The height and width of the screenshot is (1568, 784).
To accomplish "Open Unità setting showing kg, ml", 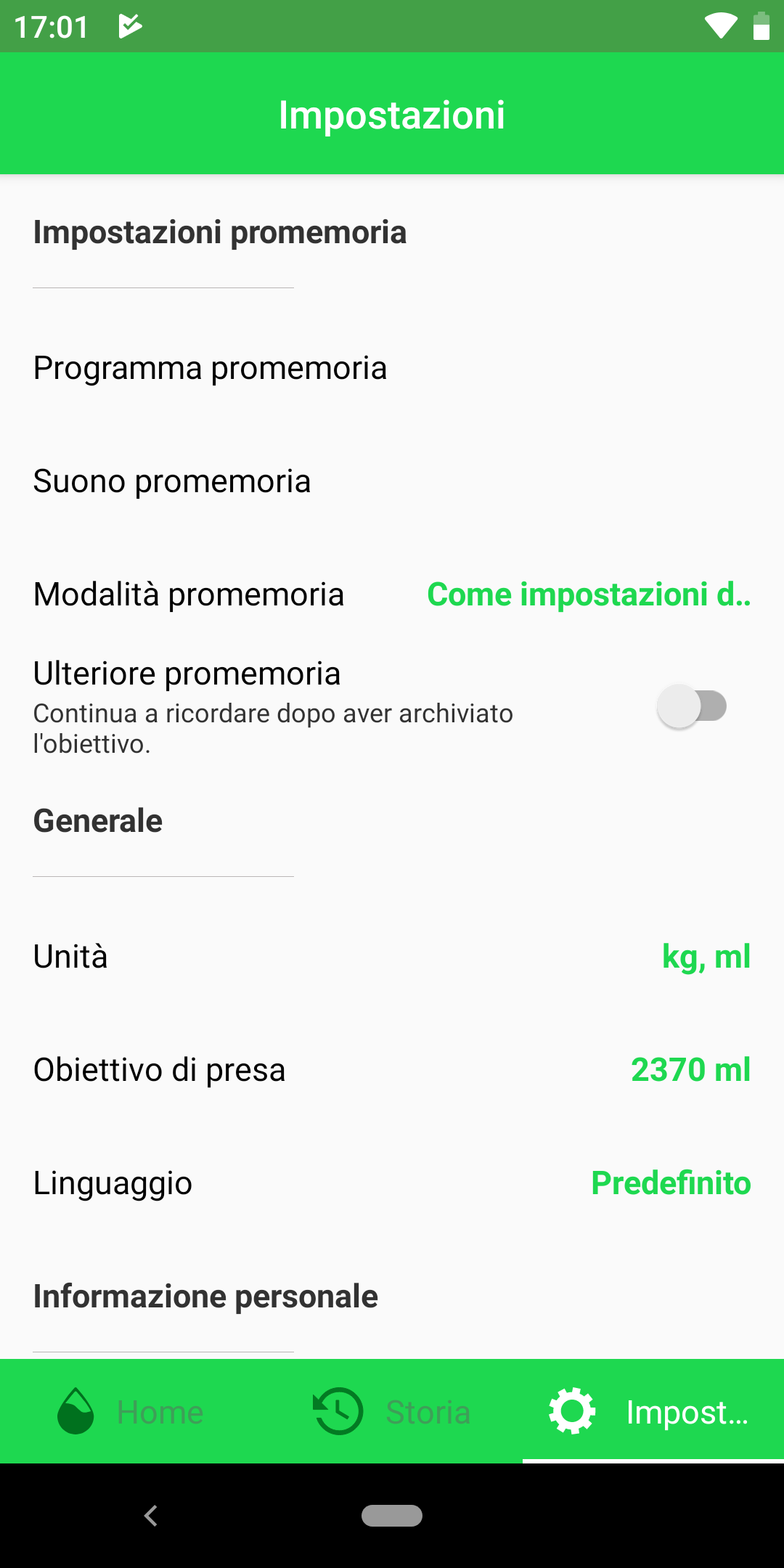I will coord(392,957).
